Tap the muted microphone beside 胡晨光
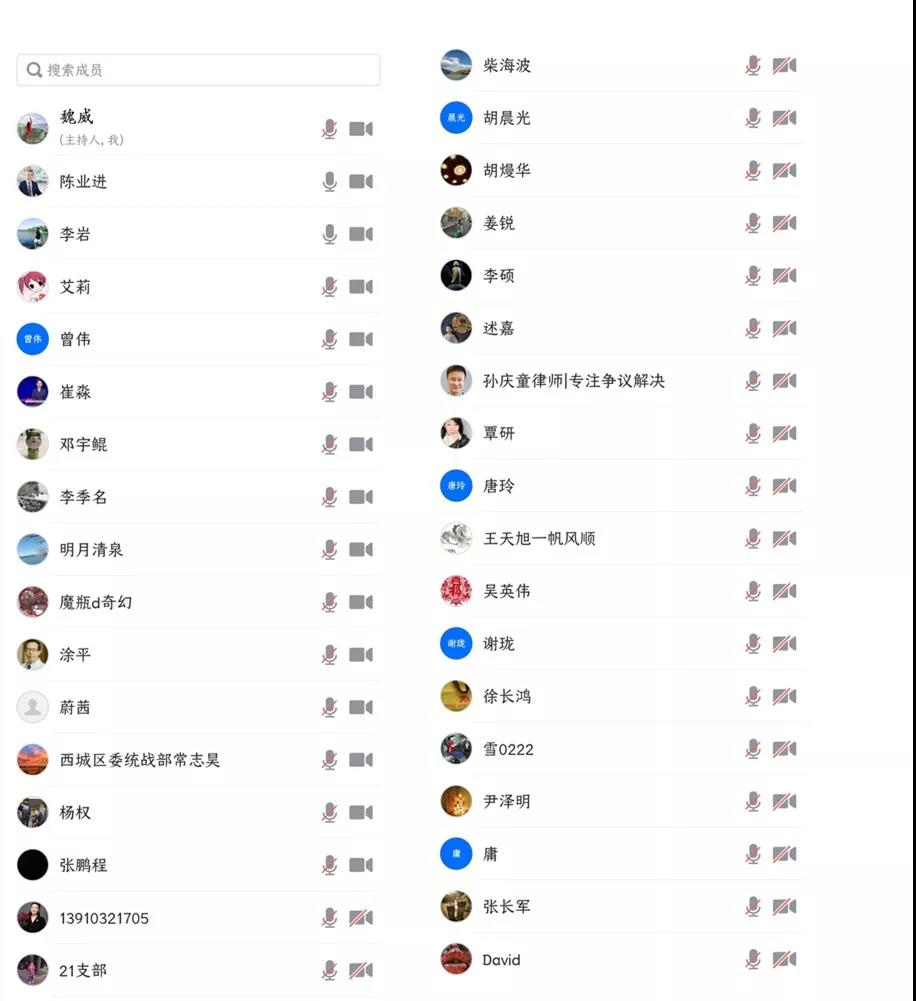 coord(753,118)
